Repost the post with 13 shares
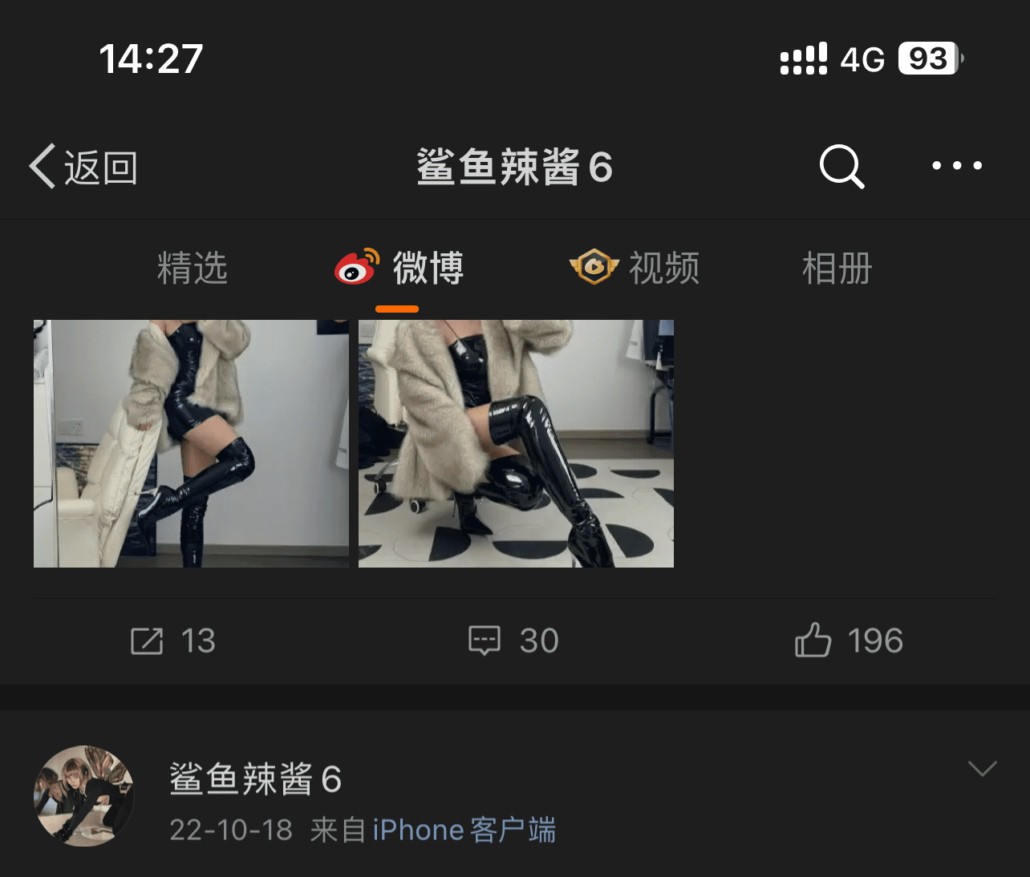The width and height of the screenshot is (1030, 877). (x=173, y=640)
